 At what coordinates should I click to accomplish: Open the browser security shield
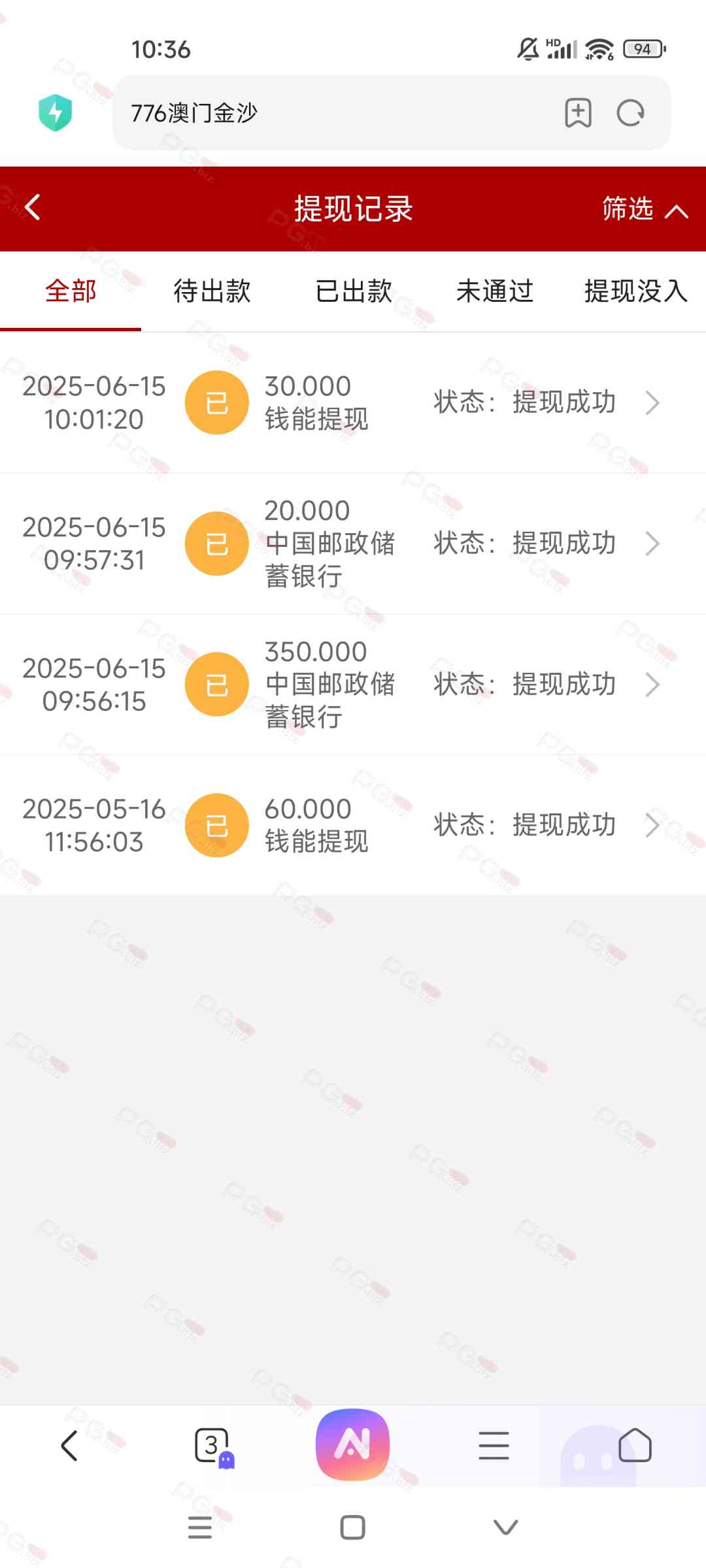click(x=56, y=113)
